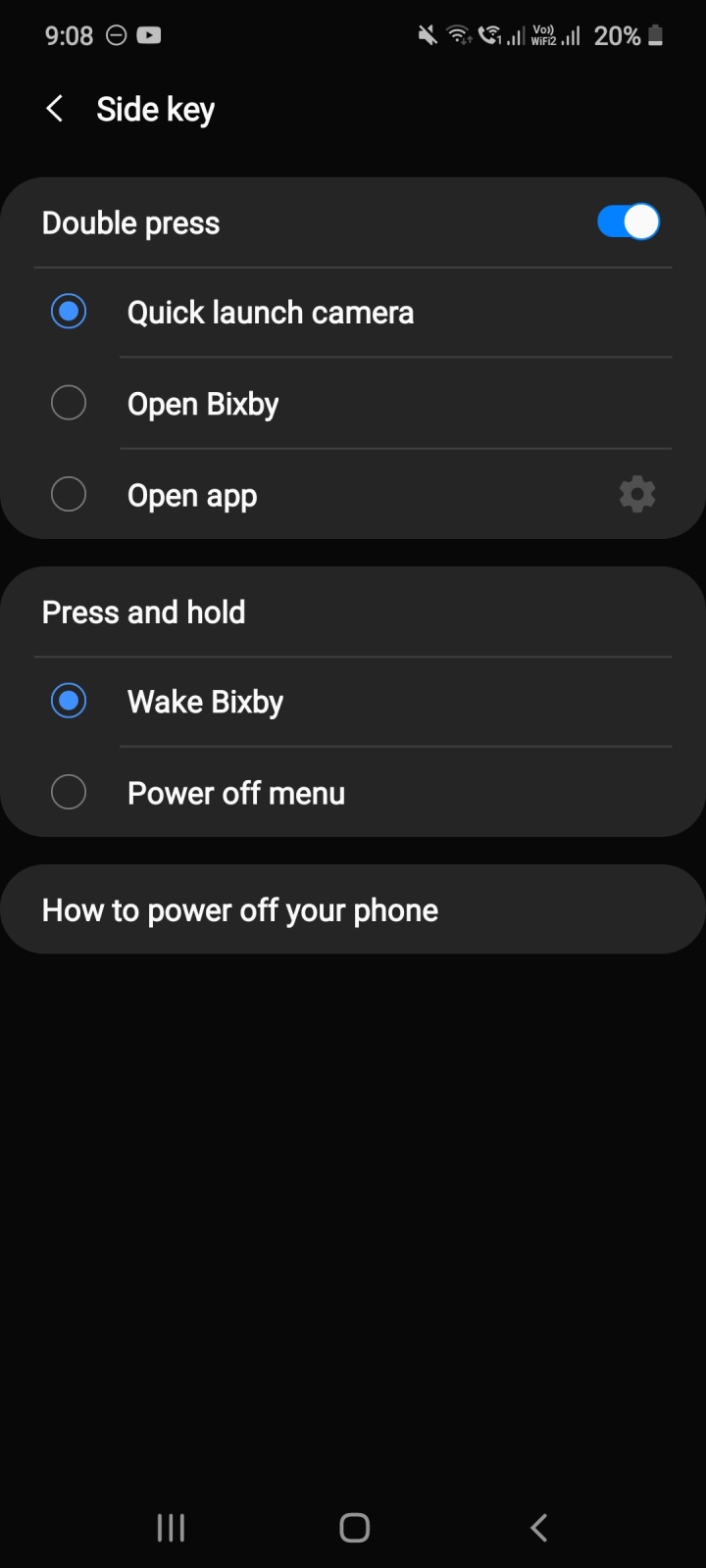Turn off the Double press switch
The image size is (706, 1568).
tap(628, 222)
